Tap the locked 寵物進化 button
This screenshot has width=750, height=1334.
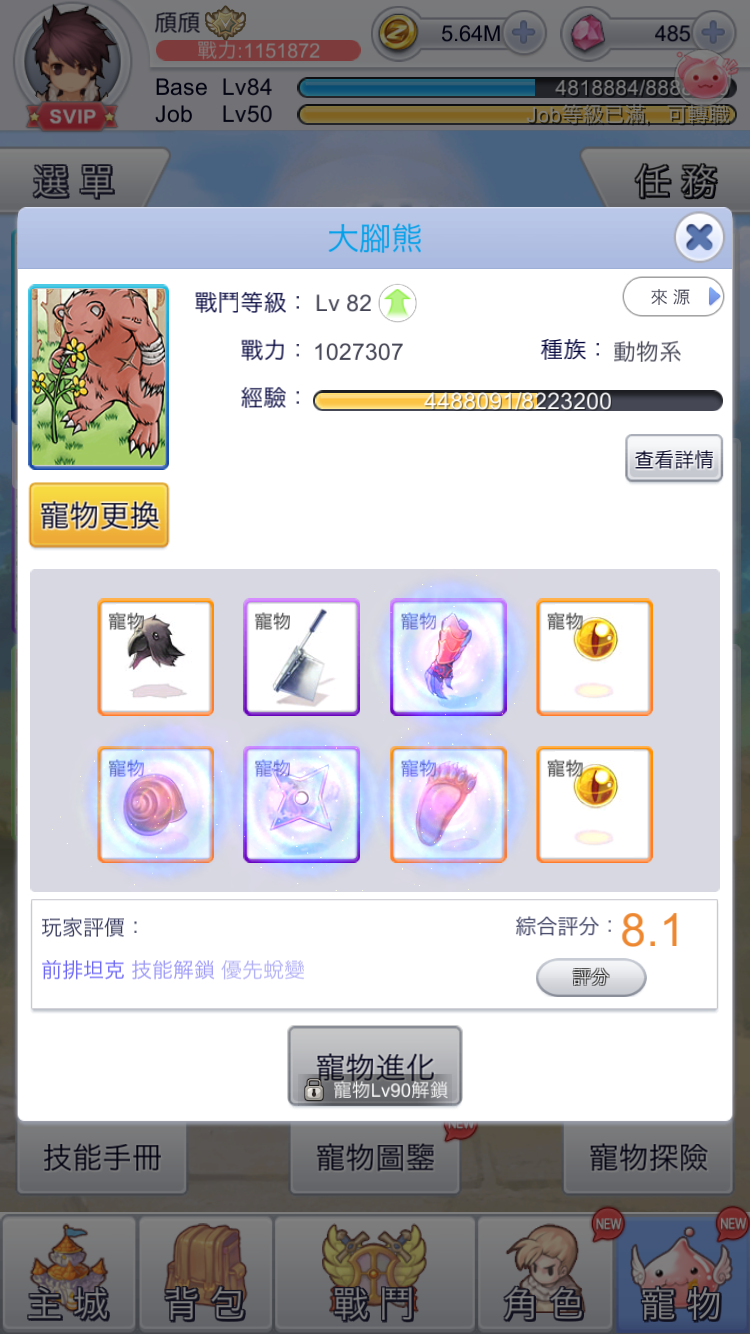(x=375, y=1066)
